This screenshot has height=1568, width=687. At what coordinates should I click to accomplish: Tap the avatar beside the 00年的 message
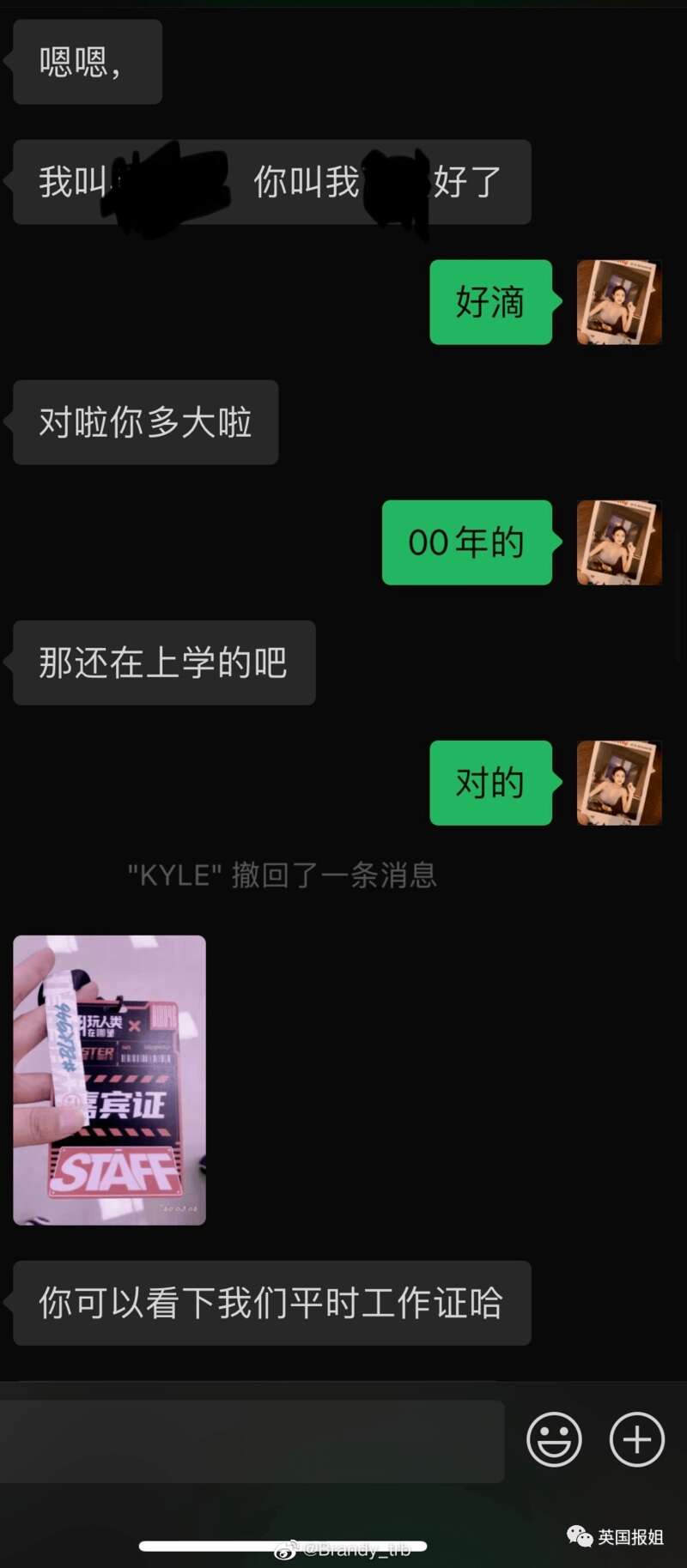click(x=618, y=542)
